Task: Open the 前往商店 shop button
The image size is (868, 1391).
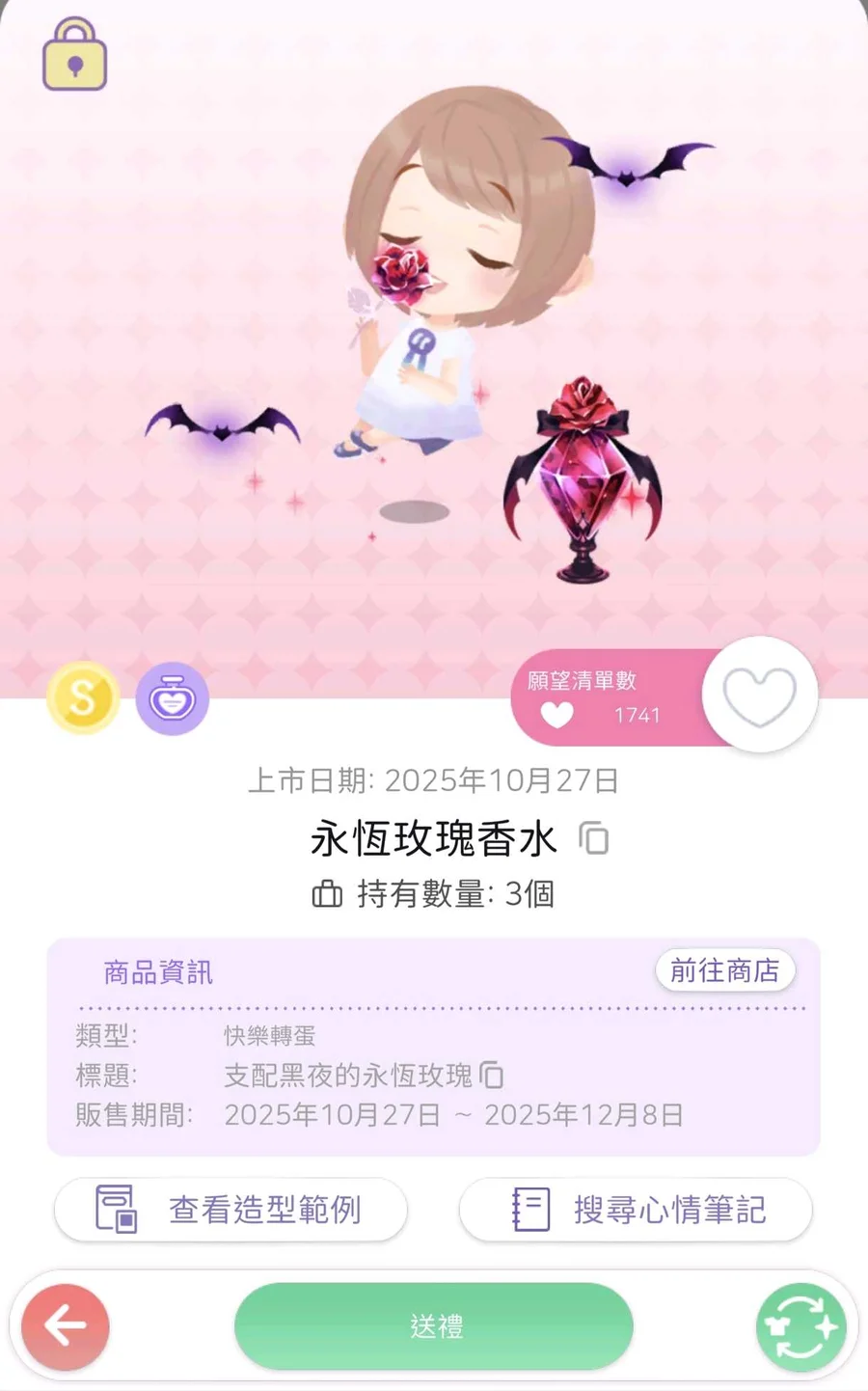Action: (x=724, y=971)
